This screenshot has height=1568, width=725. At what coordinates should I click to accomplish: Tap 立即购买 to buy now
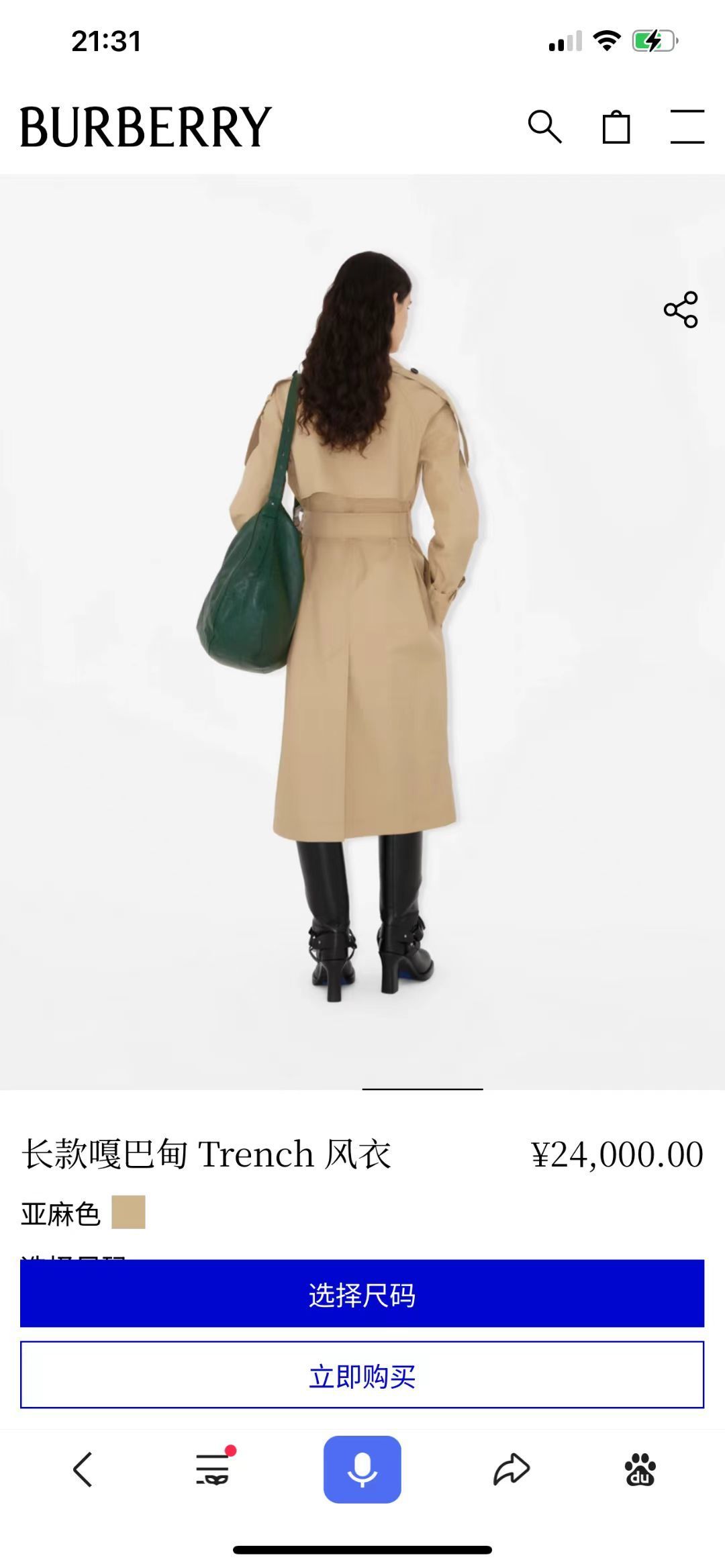pyautogui.click(x=362, y=1375)
